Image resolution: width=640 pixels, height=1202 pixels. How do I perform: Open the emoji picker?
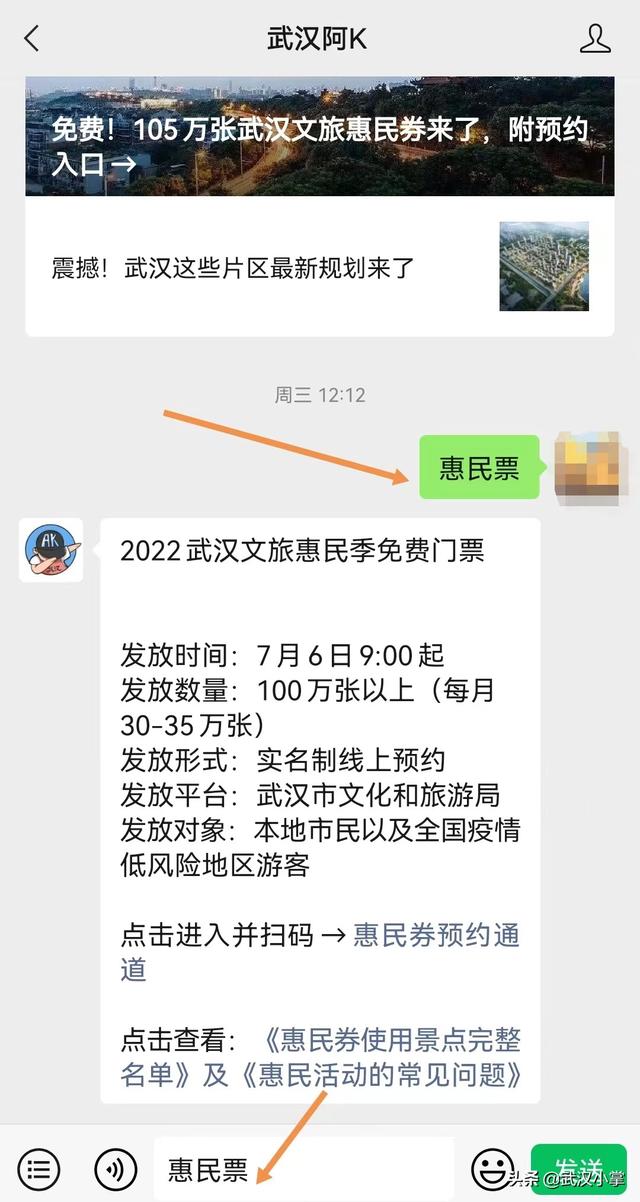tap(492, 1167)
